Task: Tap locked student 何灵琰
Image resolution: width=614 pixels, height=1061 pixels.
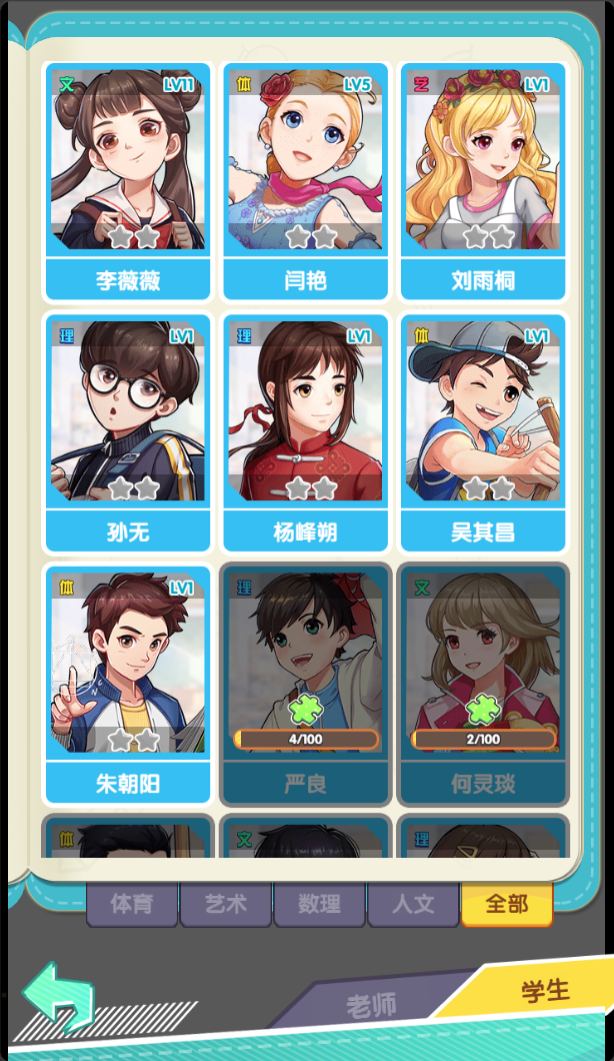Action: (483, 684)
